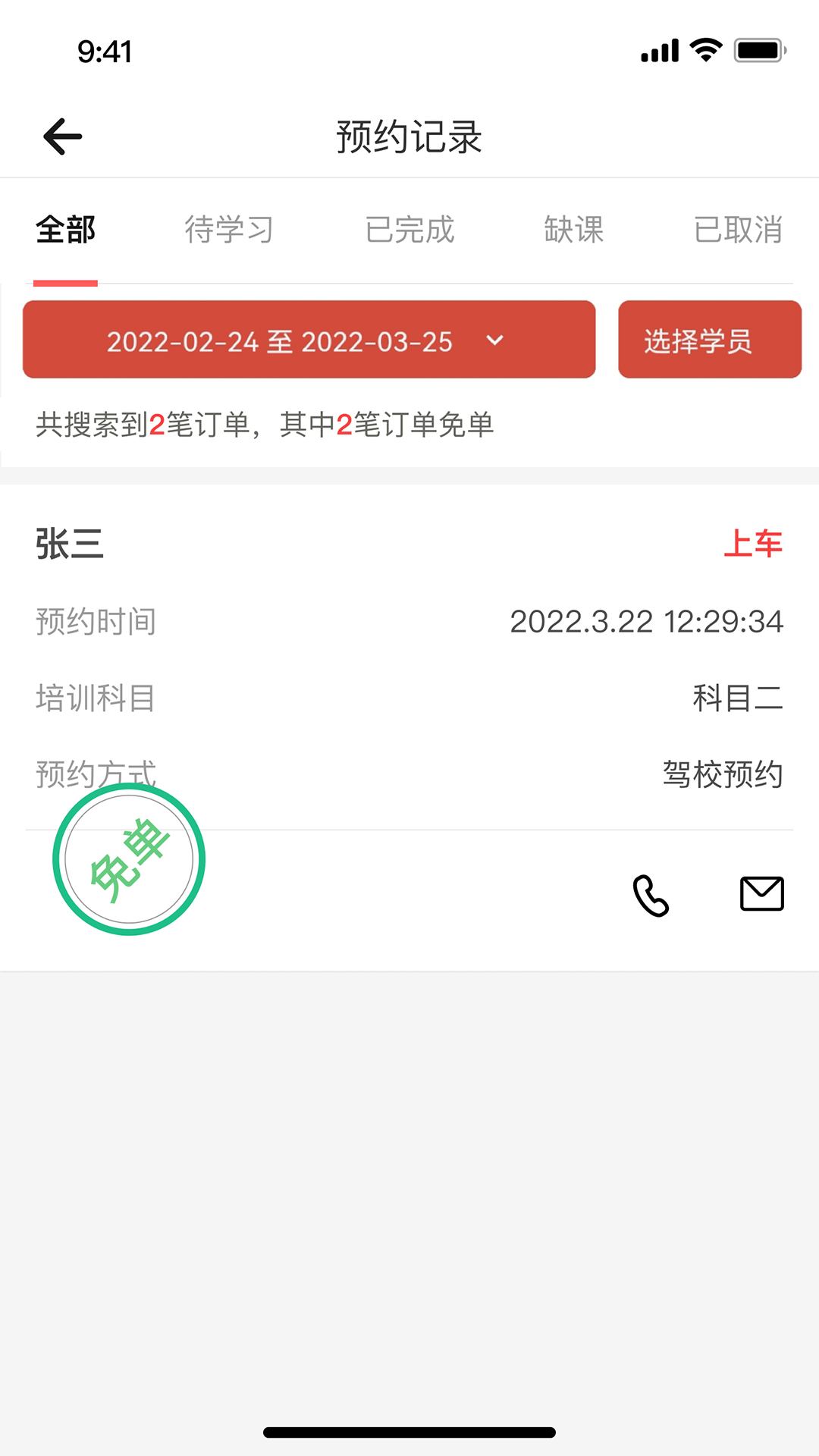Open the 缺课 tab
This screenshot has height=1456, width=819.
573,230
